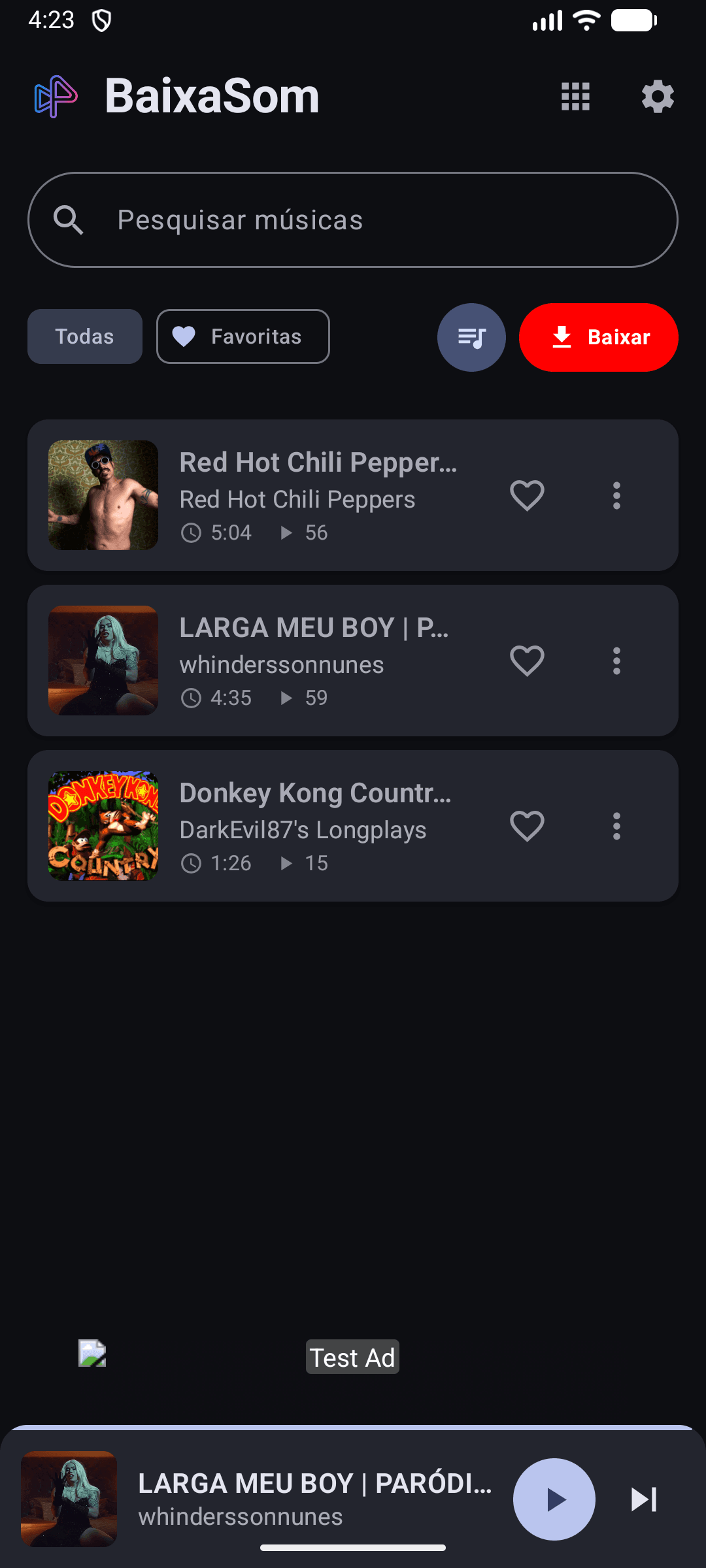
Task: Tap the Pesquisar músicas search field
Action: (353, 220)
